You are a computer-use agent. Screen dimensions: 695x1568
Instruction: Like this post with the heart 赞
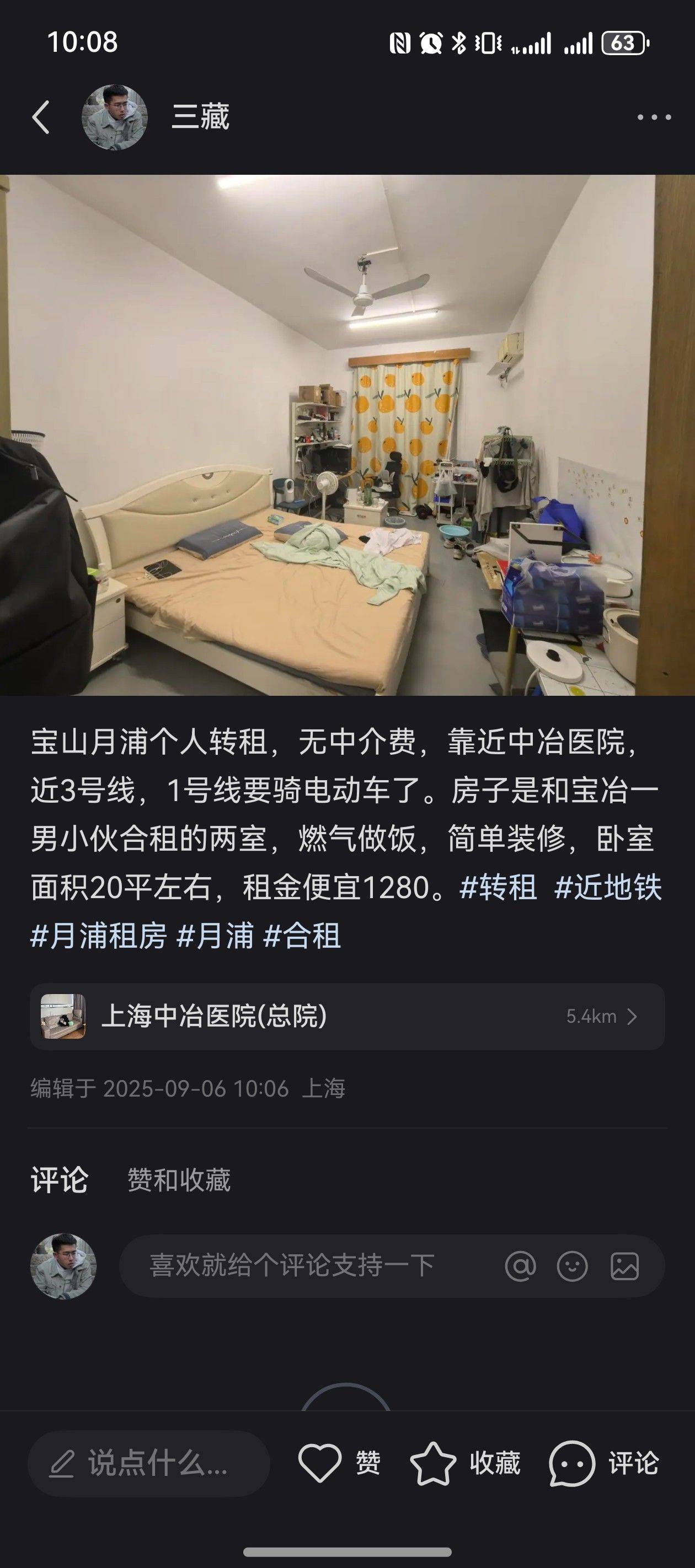pos(340,1463)
